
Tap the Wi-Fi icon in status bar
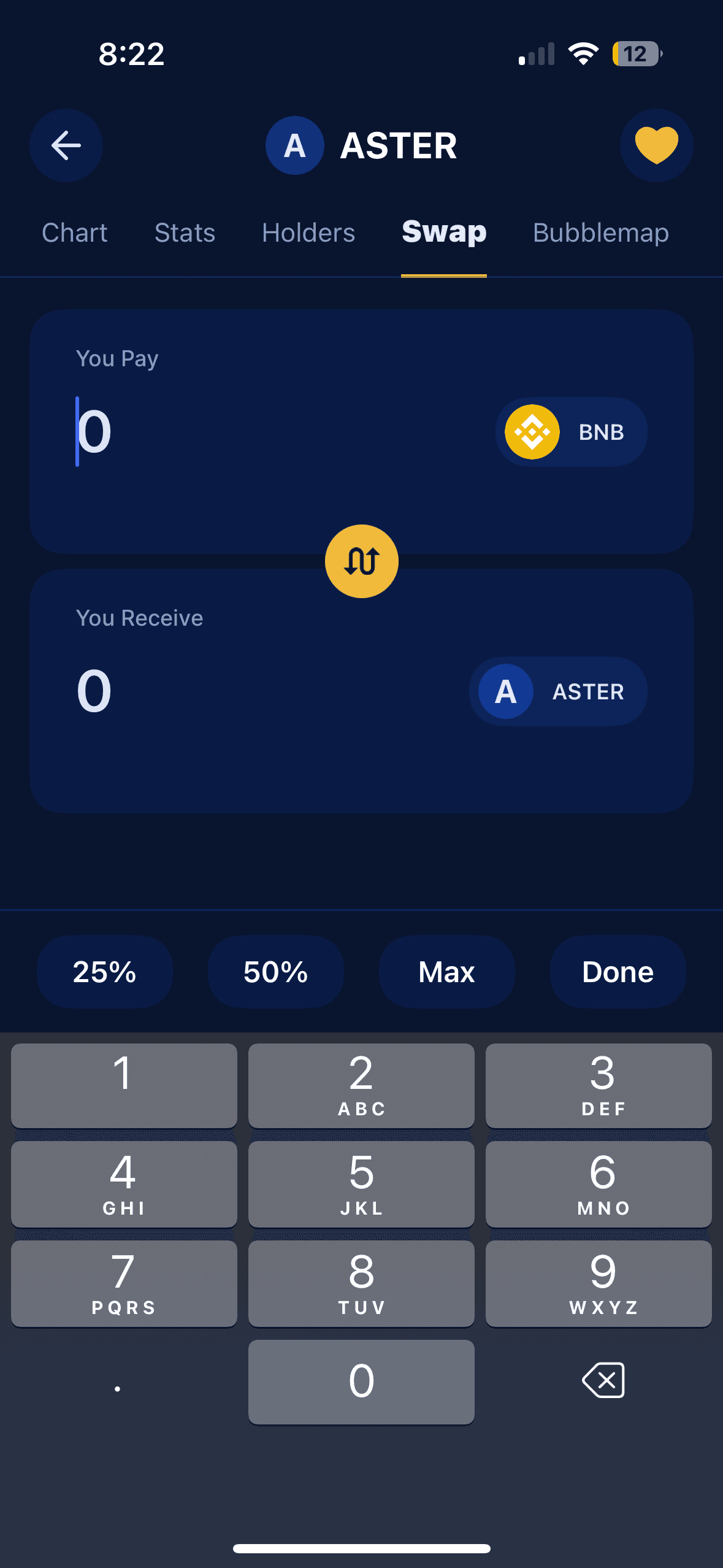tap(583, 55)
